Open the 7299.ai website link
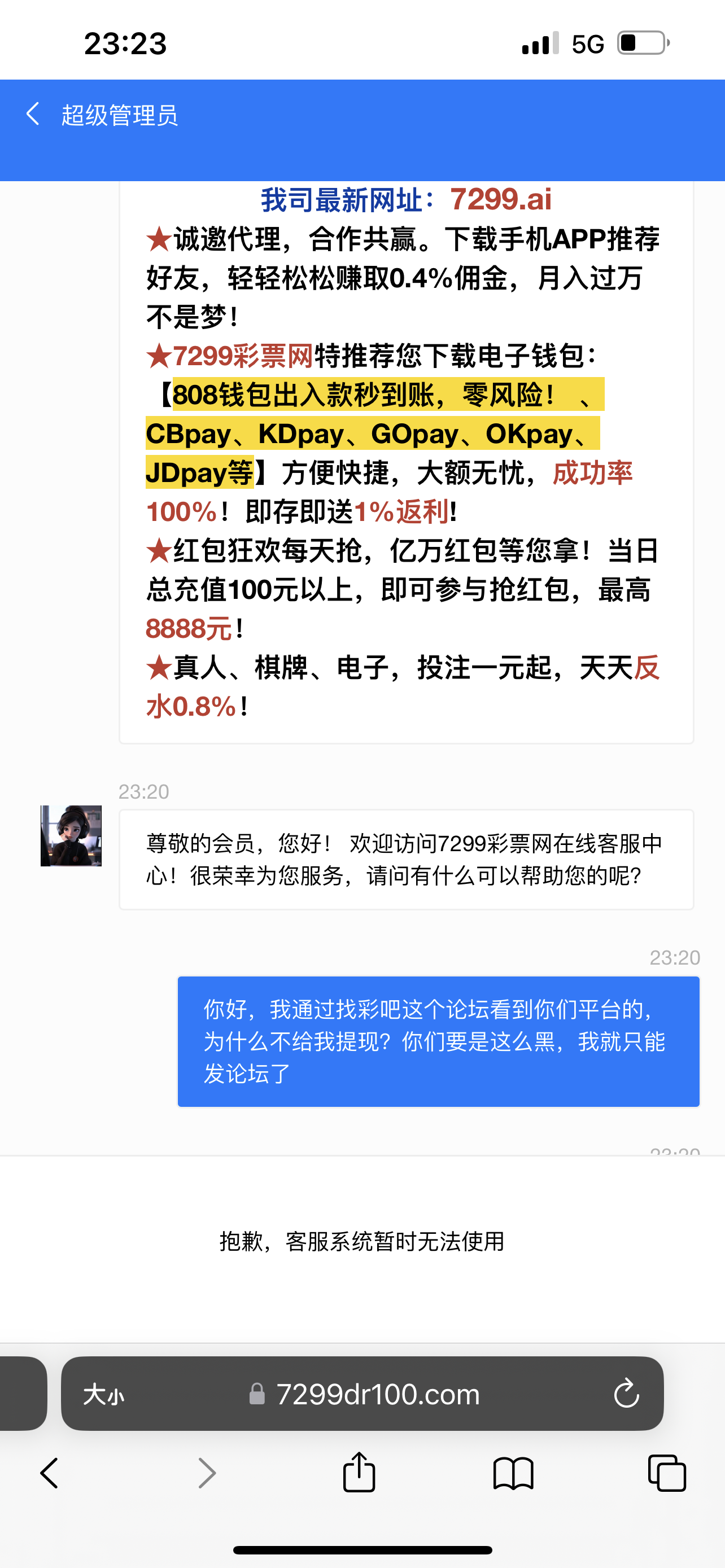Viewport: 725px width, 1568px height. (x=501, y=201)
